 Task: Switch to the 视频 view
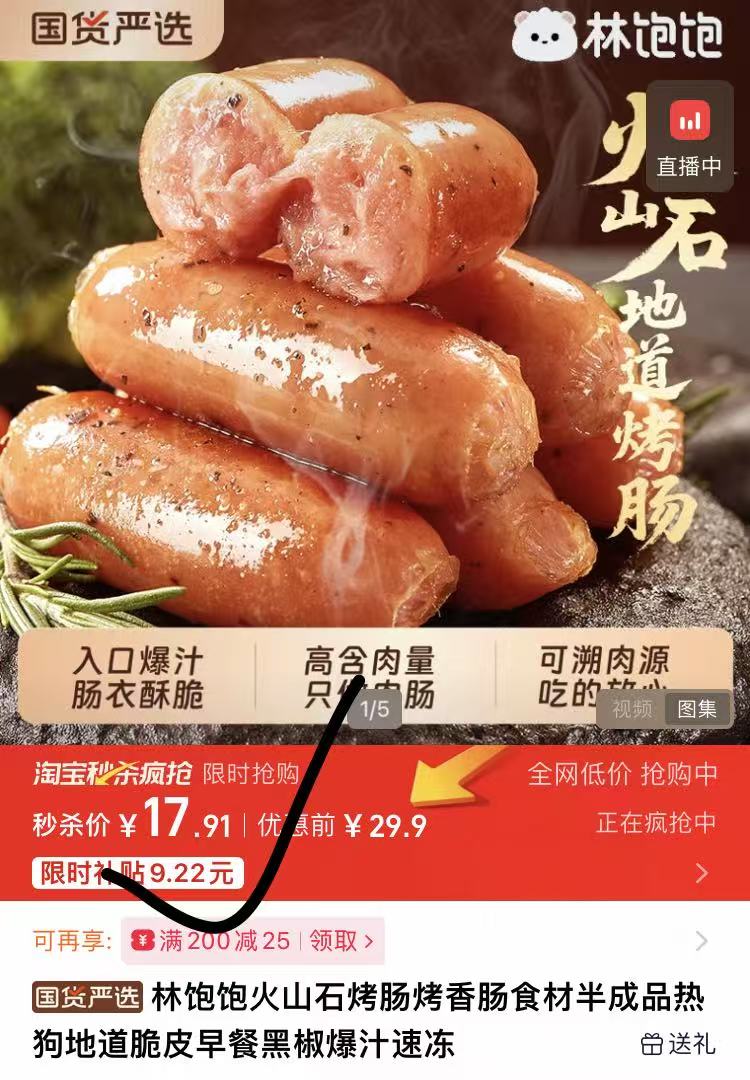(x=632, y=709)
